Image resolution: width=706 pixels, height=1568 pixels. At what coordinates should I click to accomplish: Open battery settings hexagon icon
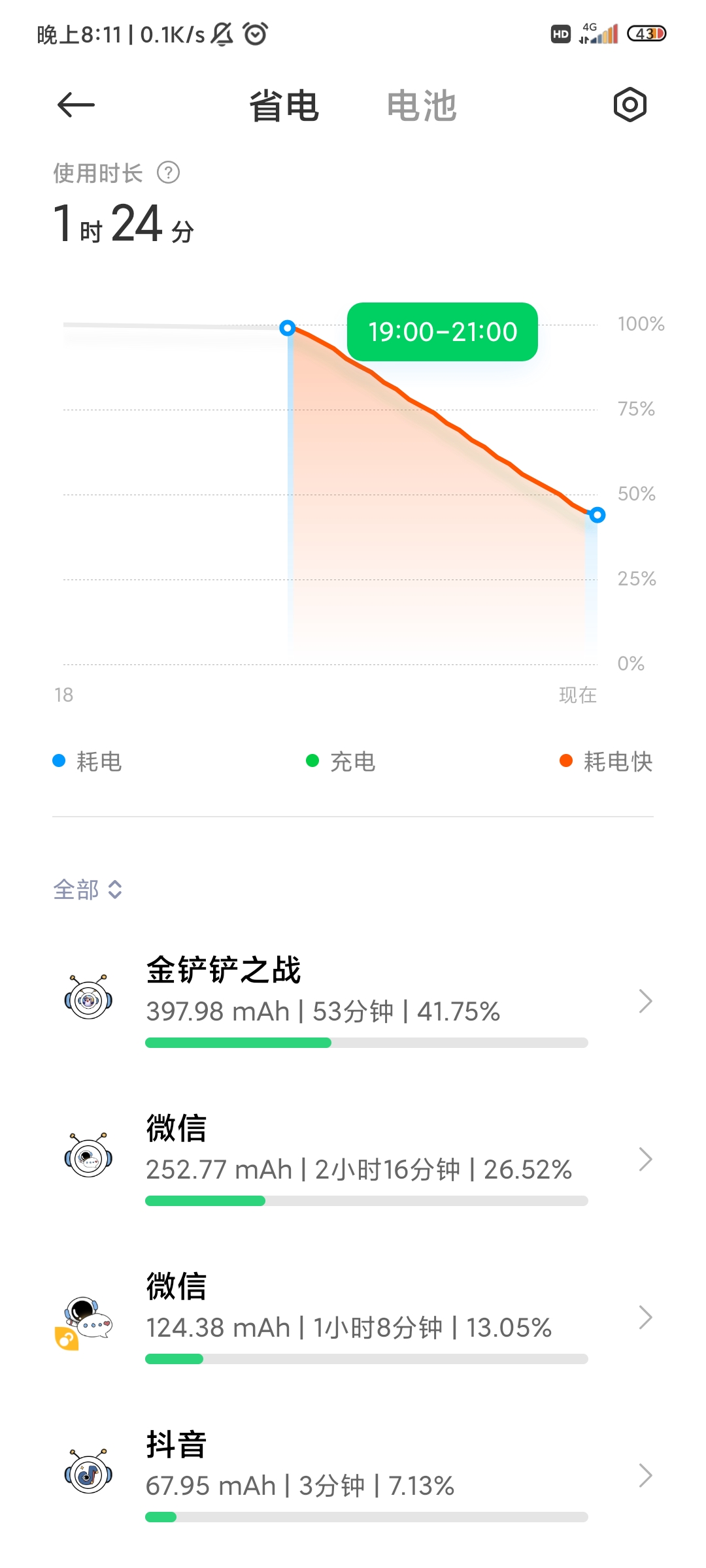coord(630,105)
